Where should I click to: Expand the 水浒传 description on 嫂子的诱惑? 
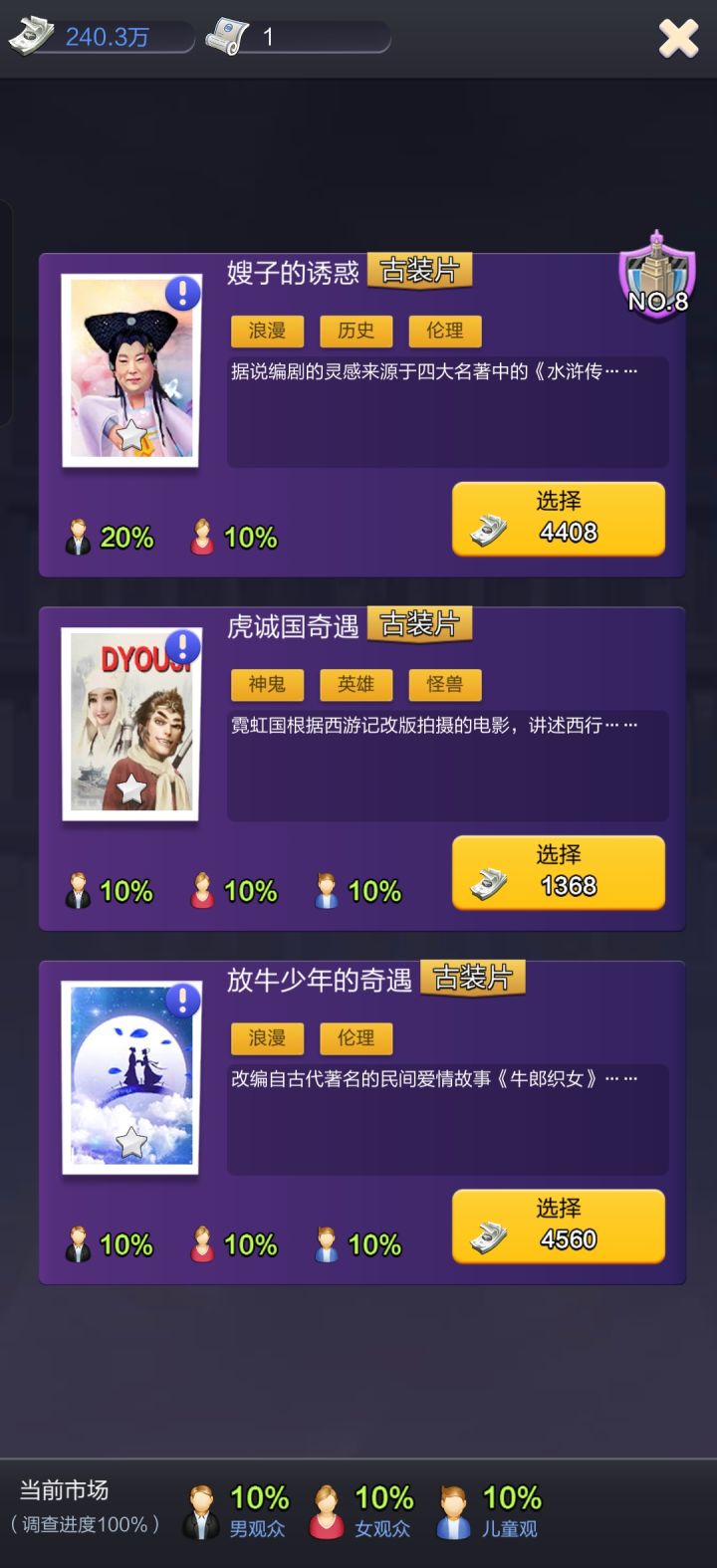[447, 408]
